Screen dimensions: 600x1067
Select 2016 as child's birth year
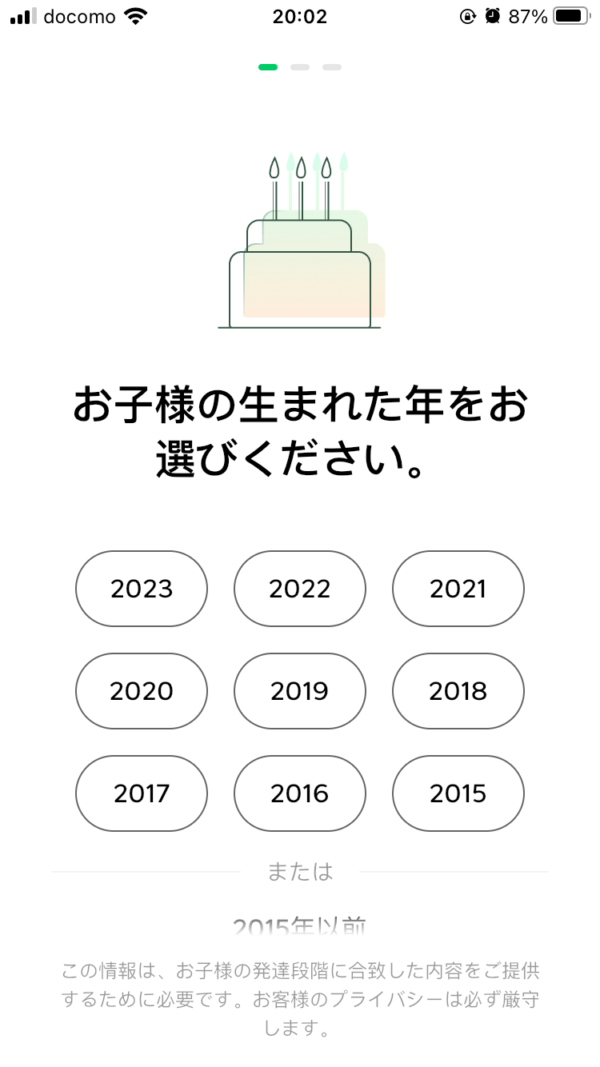(300, 793)
